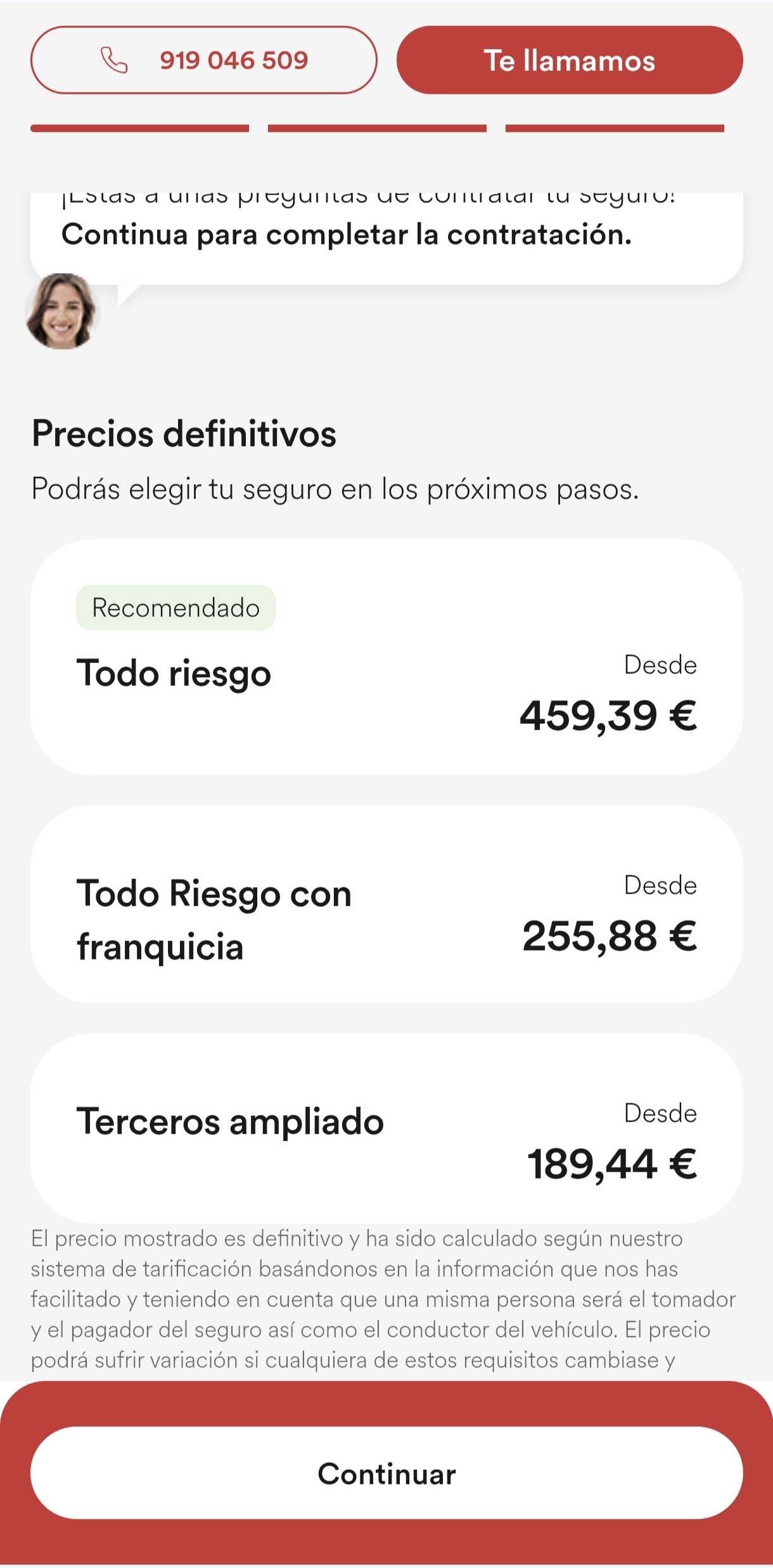Select the Todo riesgo insurance card
Viewport: 773px width, 1568px height.
click(x=386, y=657)
